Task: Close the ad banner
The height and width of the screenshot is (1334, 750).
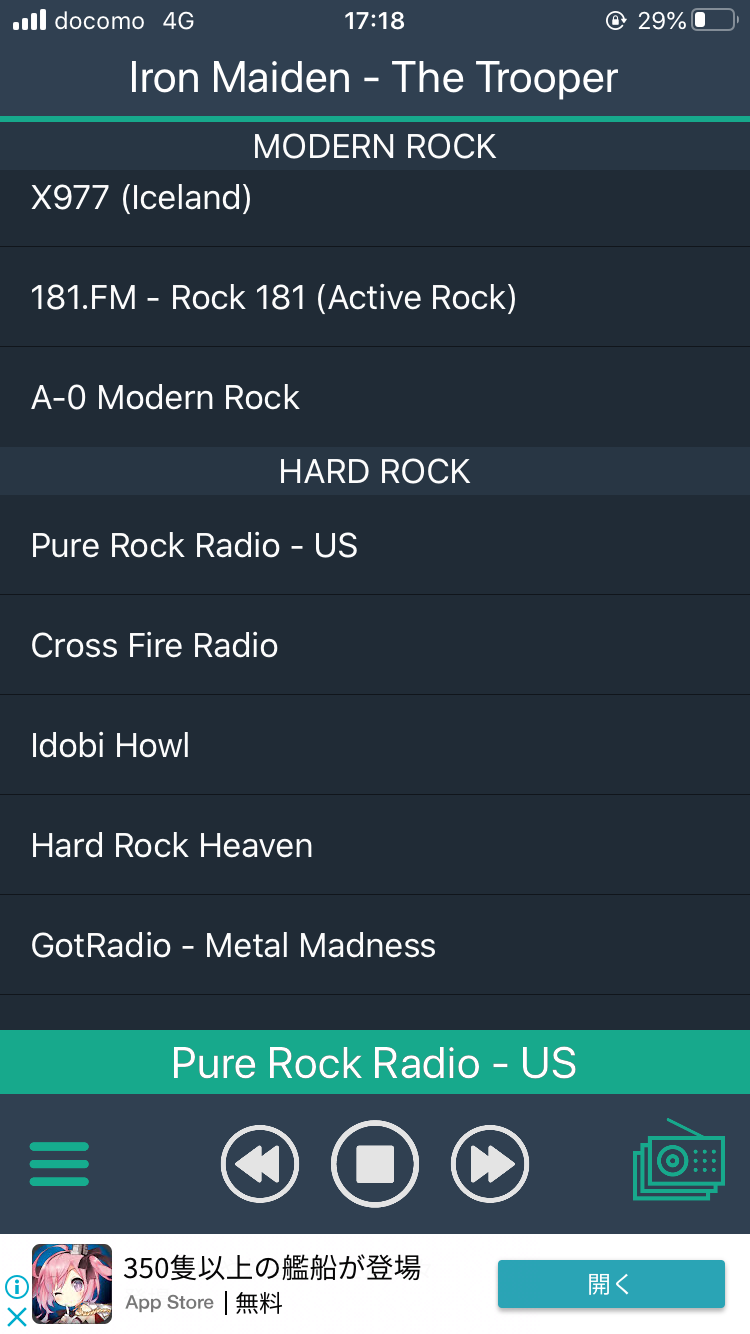Action: pos(16,1317)
